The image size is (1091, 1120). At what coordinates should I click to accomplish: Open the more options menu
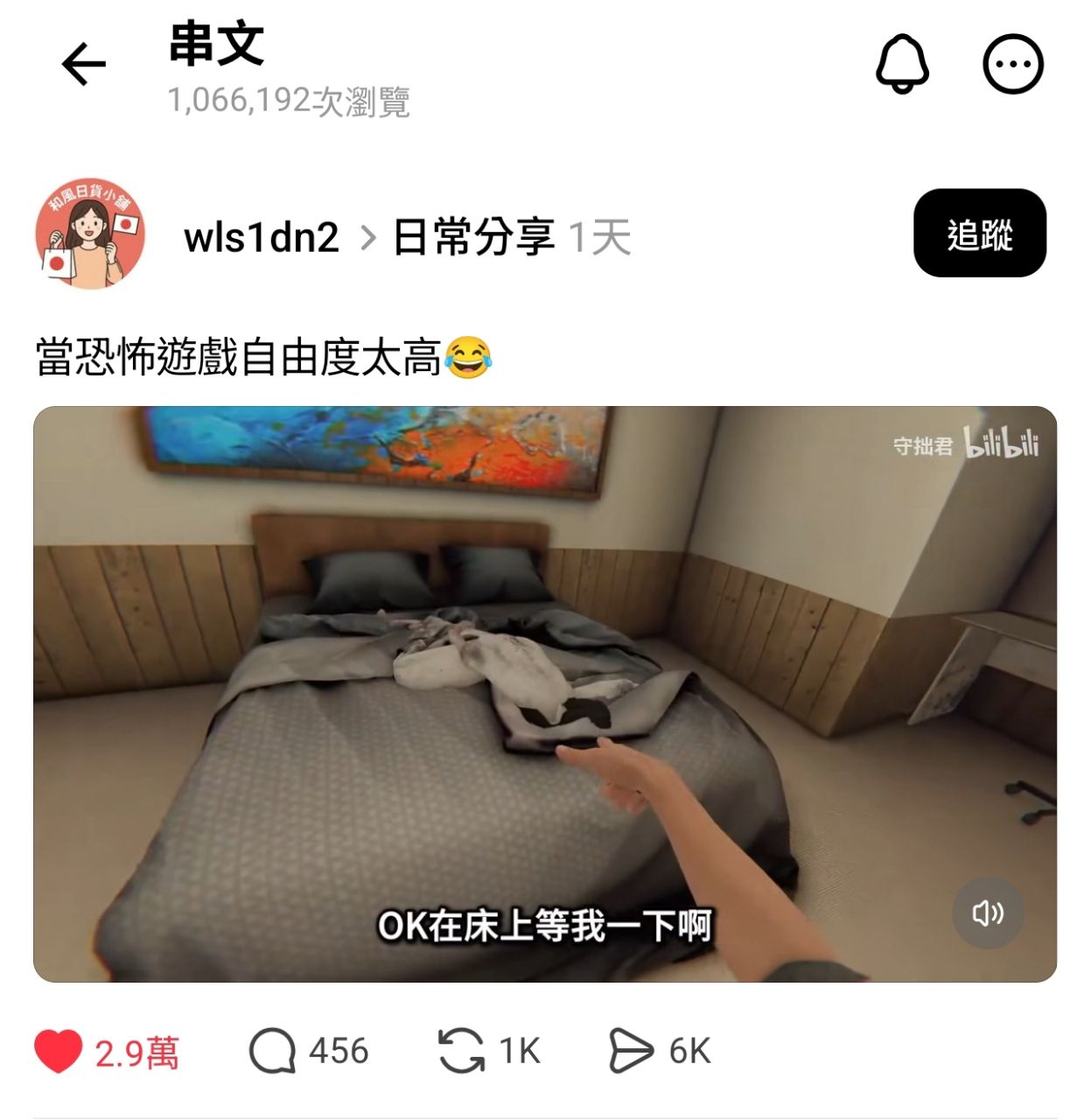[1013, 64]
